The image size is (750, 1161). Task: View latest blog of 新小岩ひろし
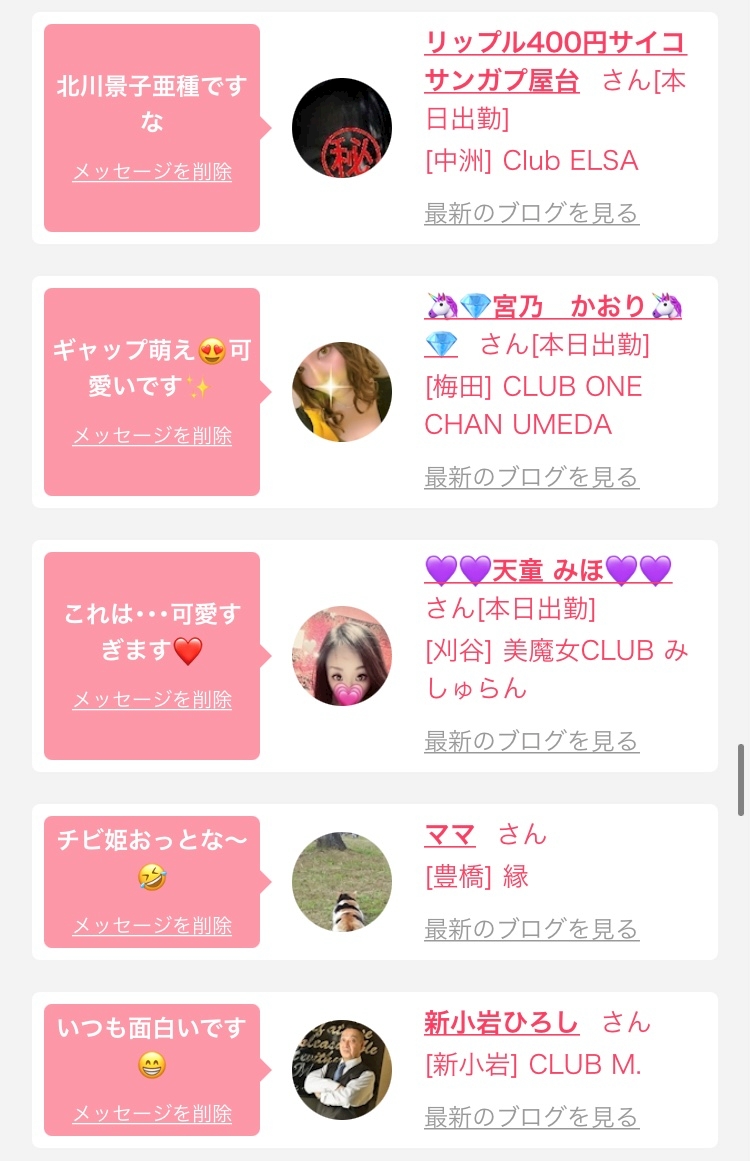click(x=531, y=1117)
